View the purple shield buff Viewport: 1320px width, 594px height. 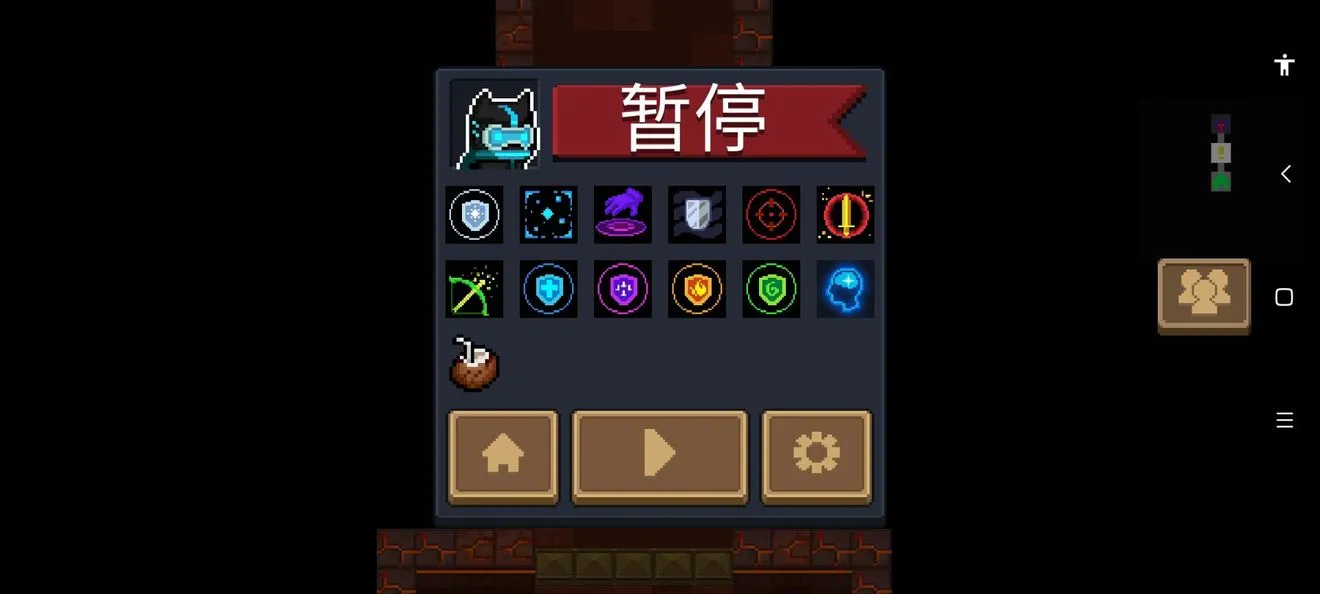[x=622, y=289]
